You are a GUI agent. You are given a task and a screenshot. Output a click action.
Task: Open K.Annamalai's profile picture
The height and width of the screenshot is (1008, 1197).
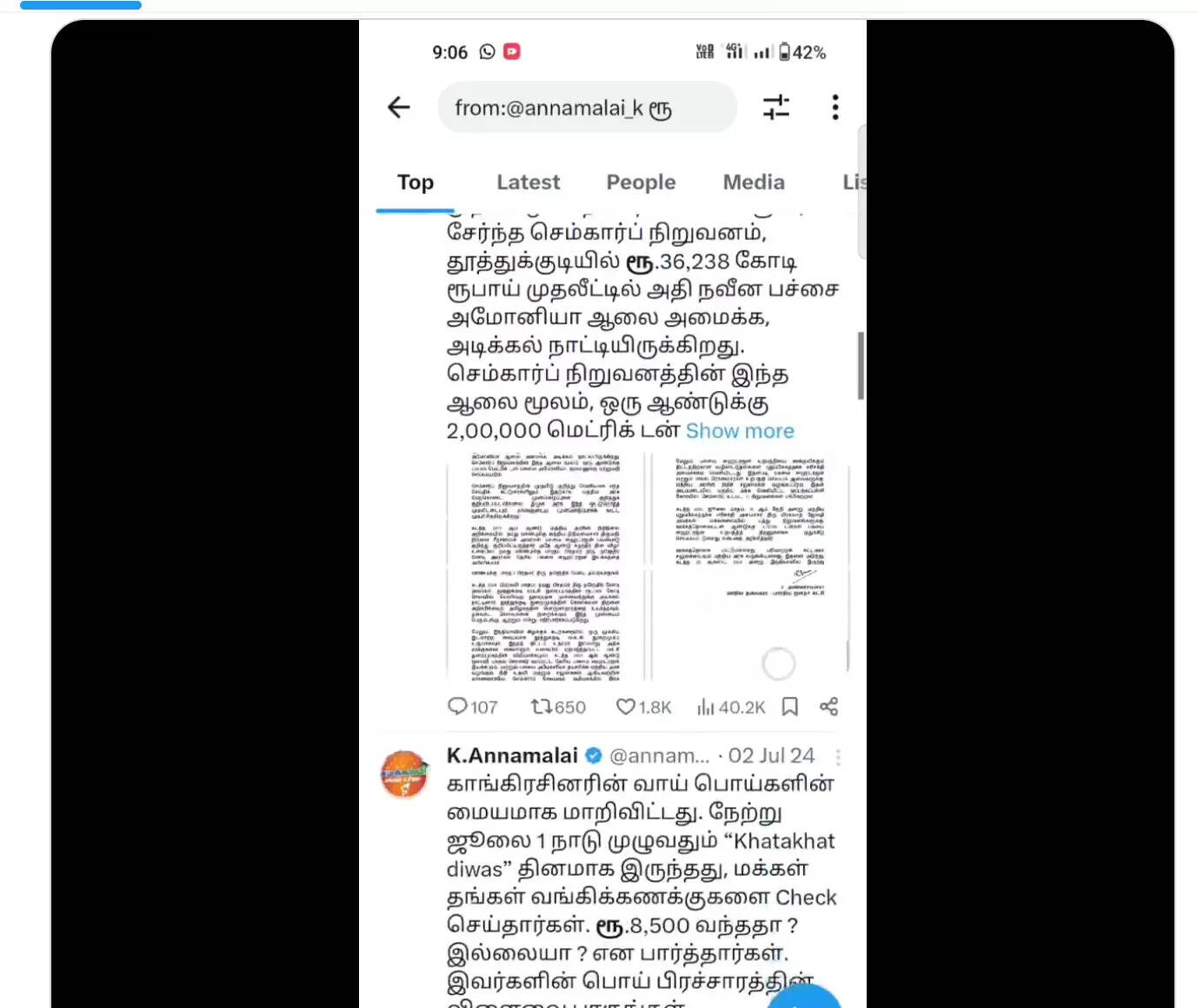(x=404, y=773)
